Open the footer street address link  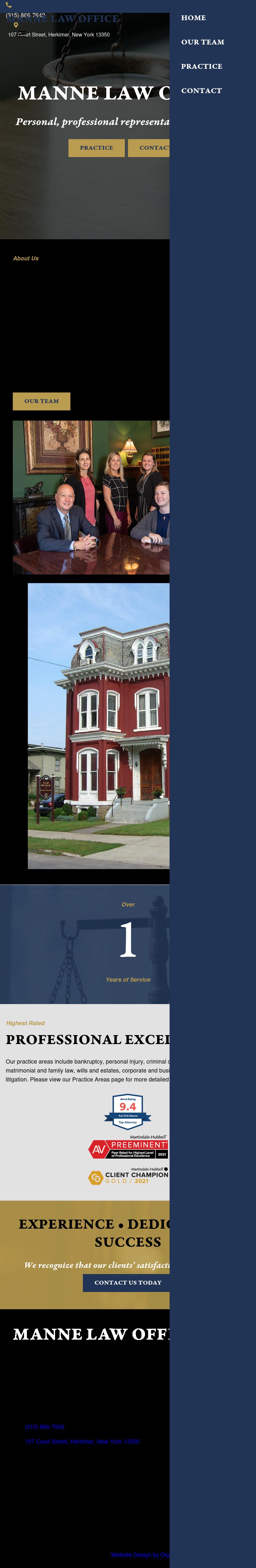tap(82, 1441)
